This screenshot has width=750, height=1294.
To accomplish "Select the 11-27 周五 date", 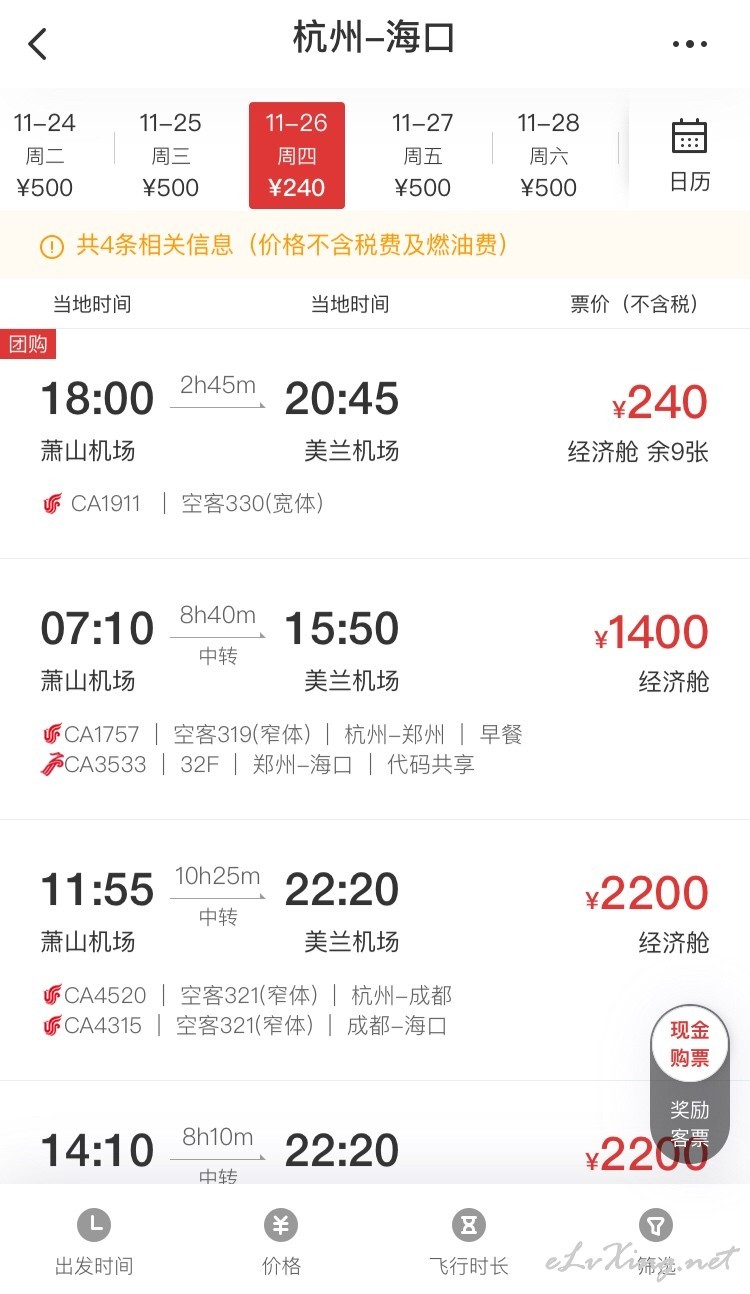I will tap(423, 155).
